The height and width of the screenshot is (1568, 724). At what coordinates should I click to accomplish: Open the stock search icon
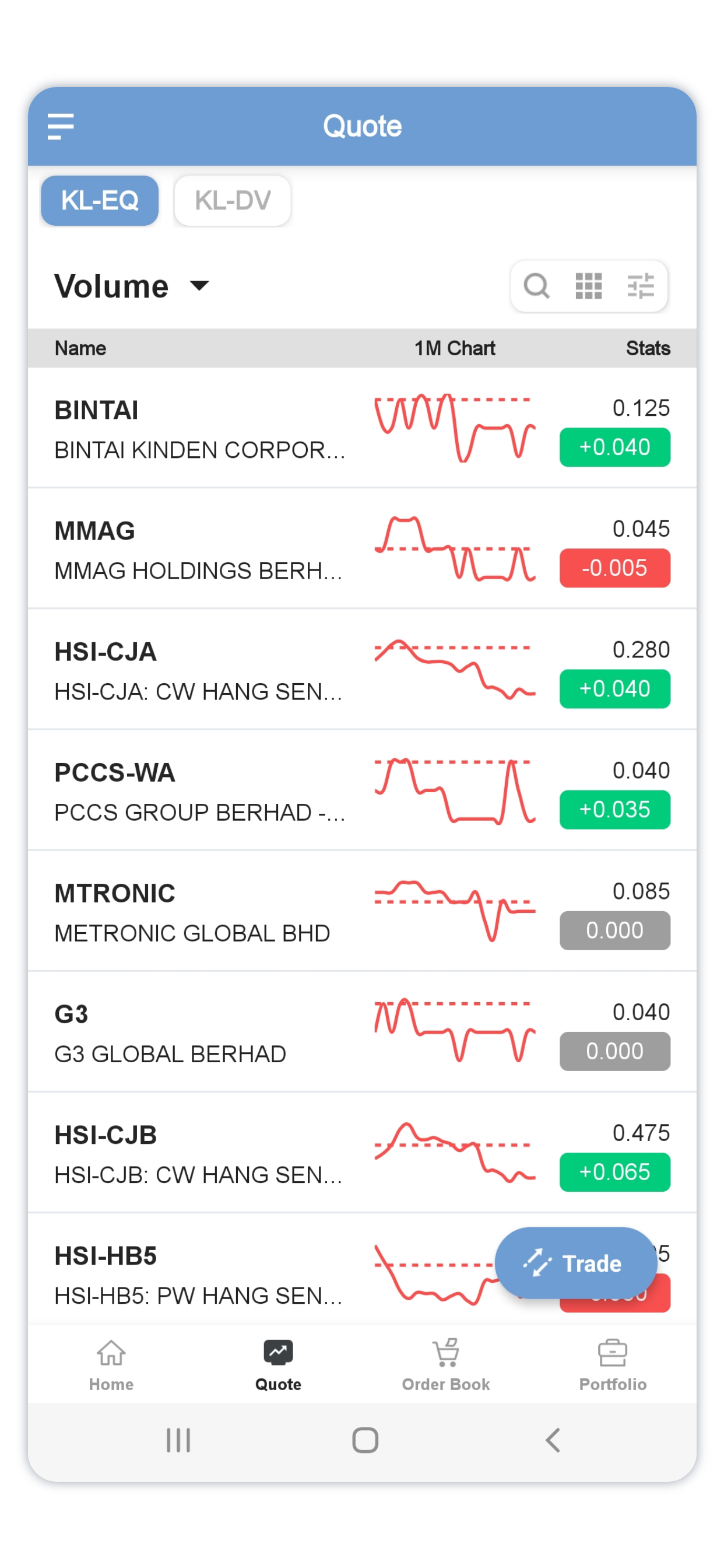537,286
